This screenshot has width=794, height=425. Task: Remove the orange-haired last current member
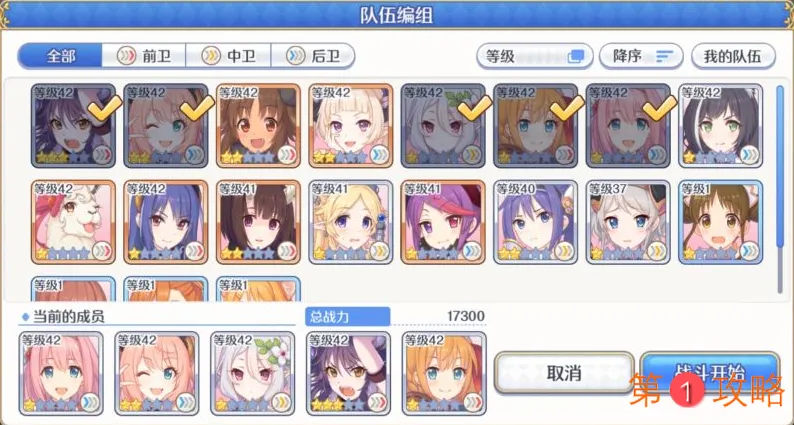pyautogui.click(x=443, y=374)
